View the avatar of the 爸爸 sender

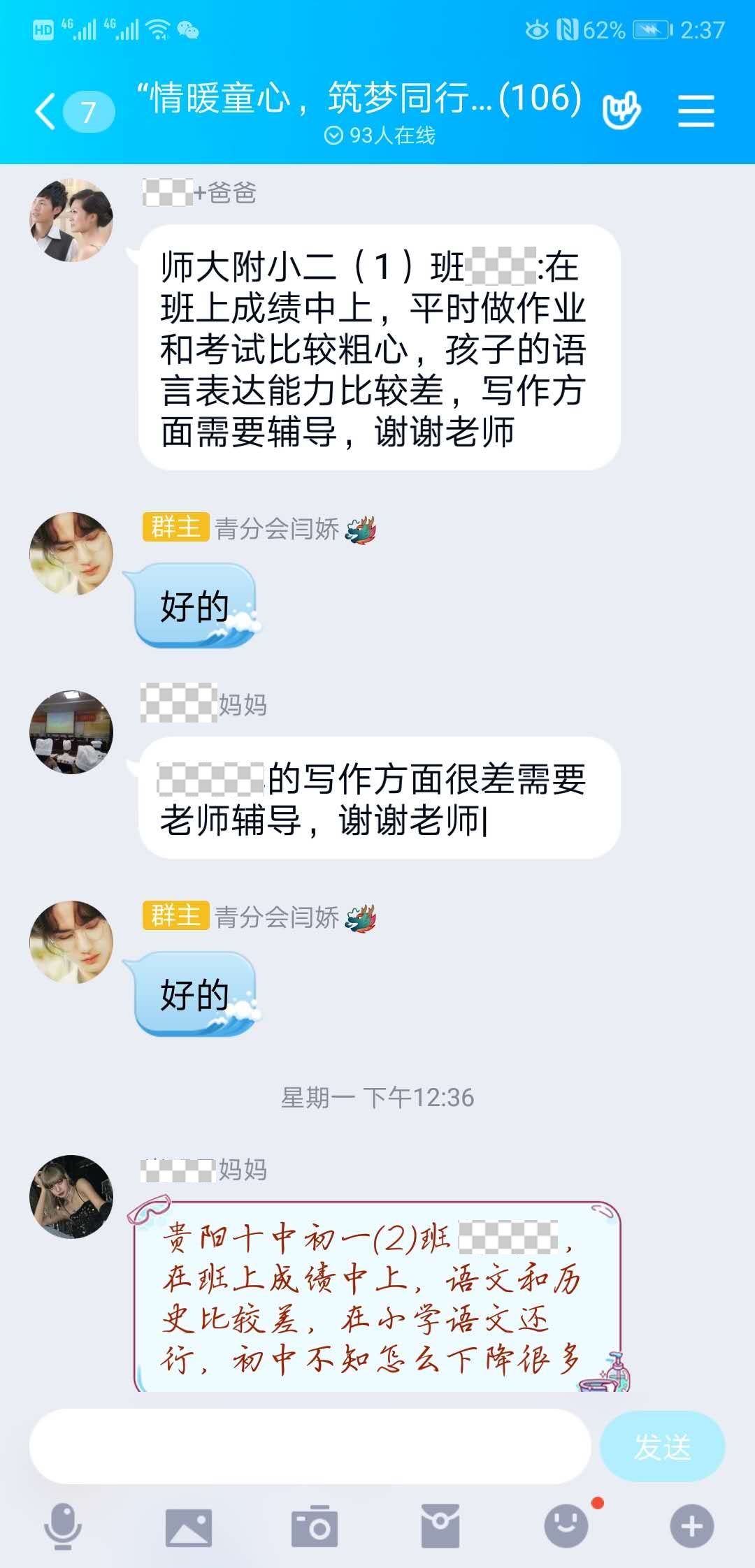click(71, 220)
